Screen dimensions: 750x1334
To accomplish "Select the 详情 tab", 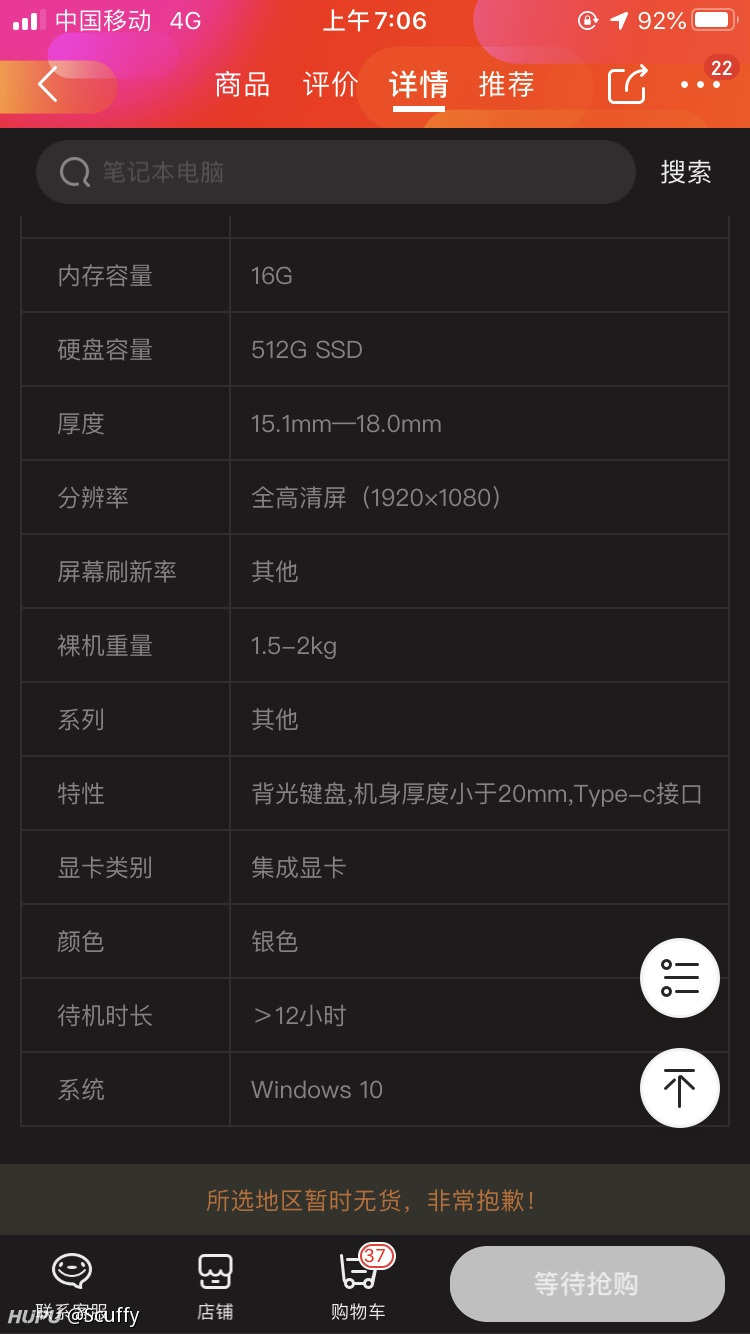I will click(x=418, y=85).
